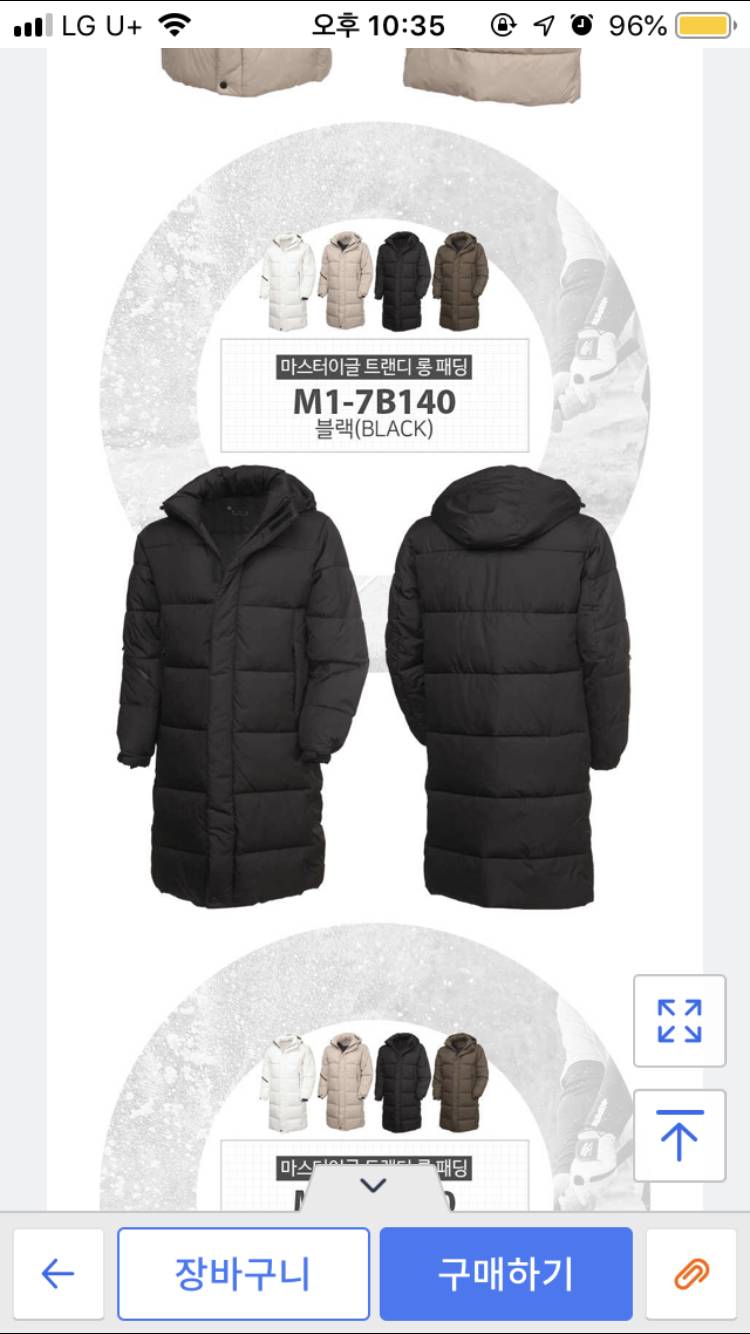Jump to the top of the page
The height and width of the screenshot is (1334, 750).
pos(679,1136)
